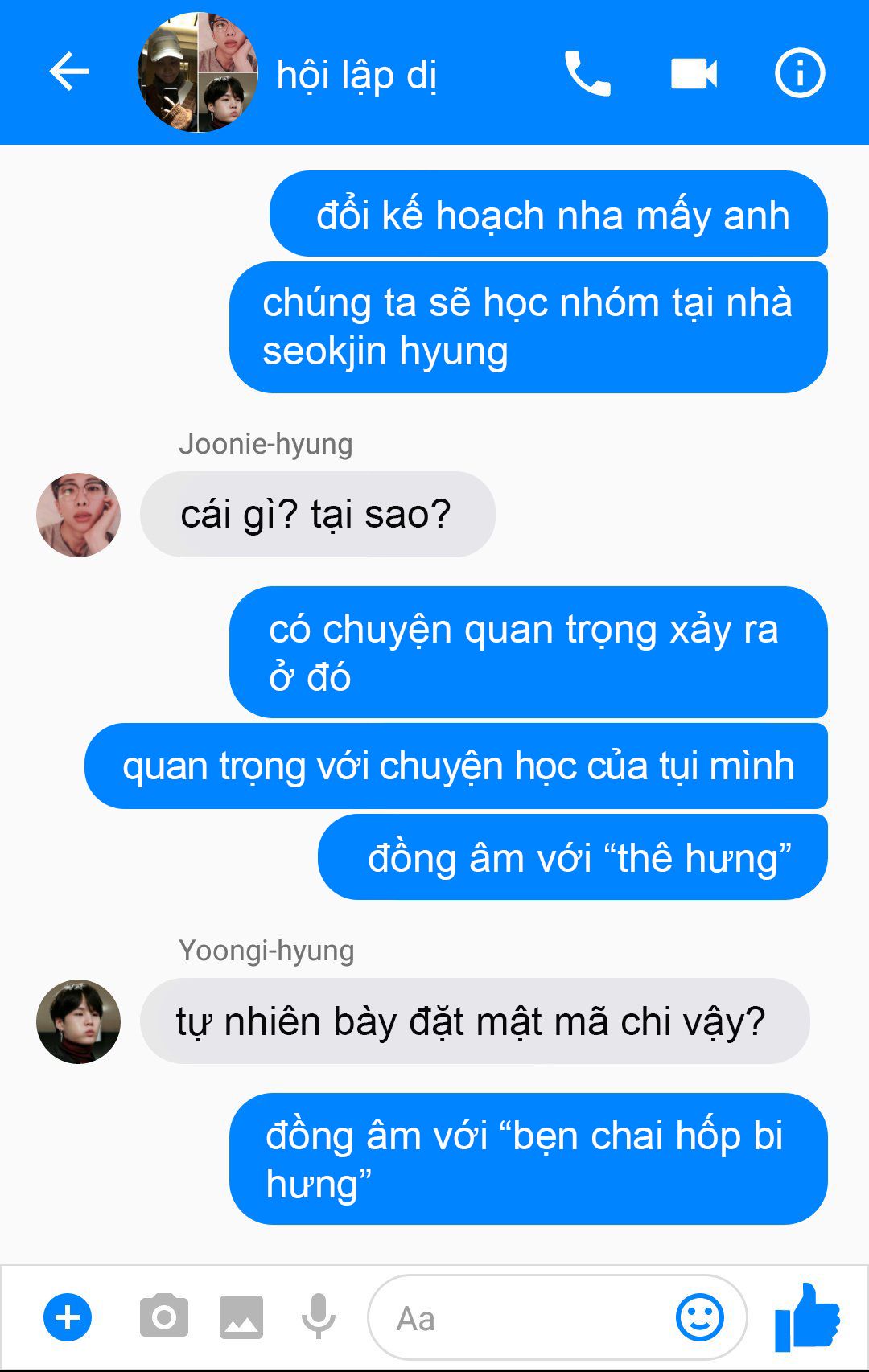This screenshot has height=1372, width=869.
Task: Open the emoji picker in the message field
Action: [699, 1317]
